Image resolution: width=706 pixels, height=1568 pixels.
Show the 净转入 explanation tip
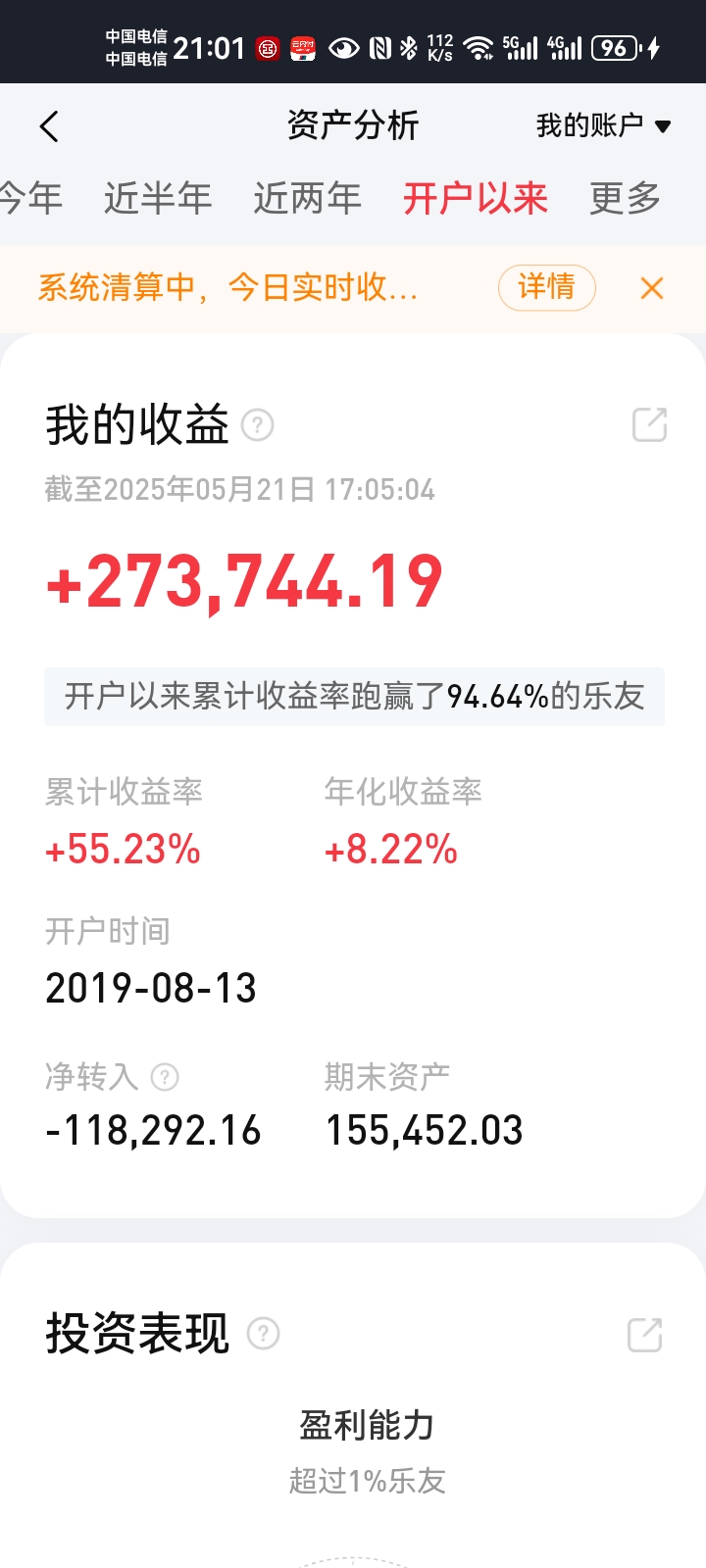point(165,1077)
